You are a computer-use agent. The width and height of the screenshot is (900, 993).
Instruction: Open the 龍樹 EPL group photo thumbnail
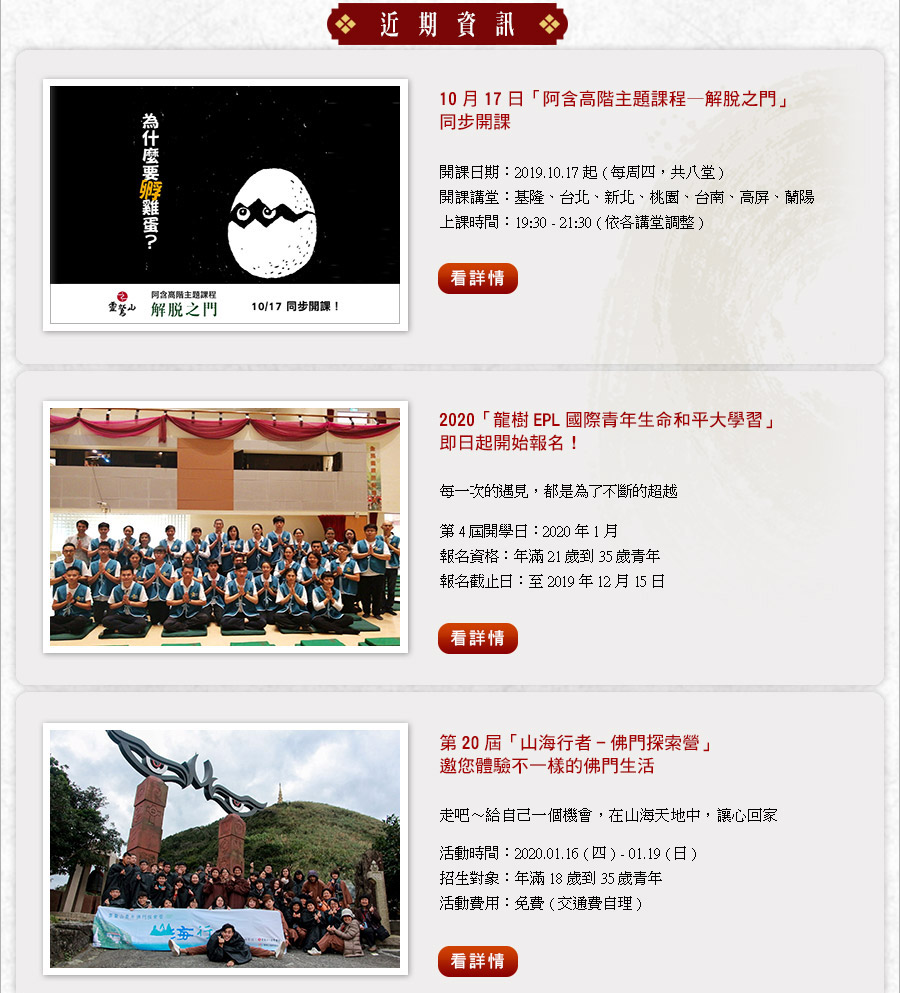point(225,526)
